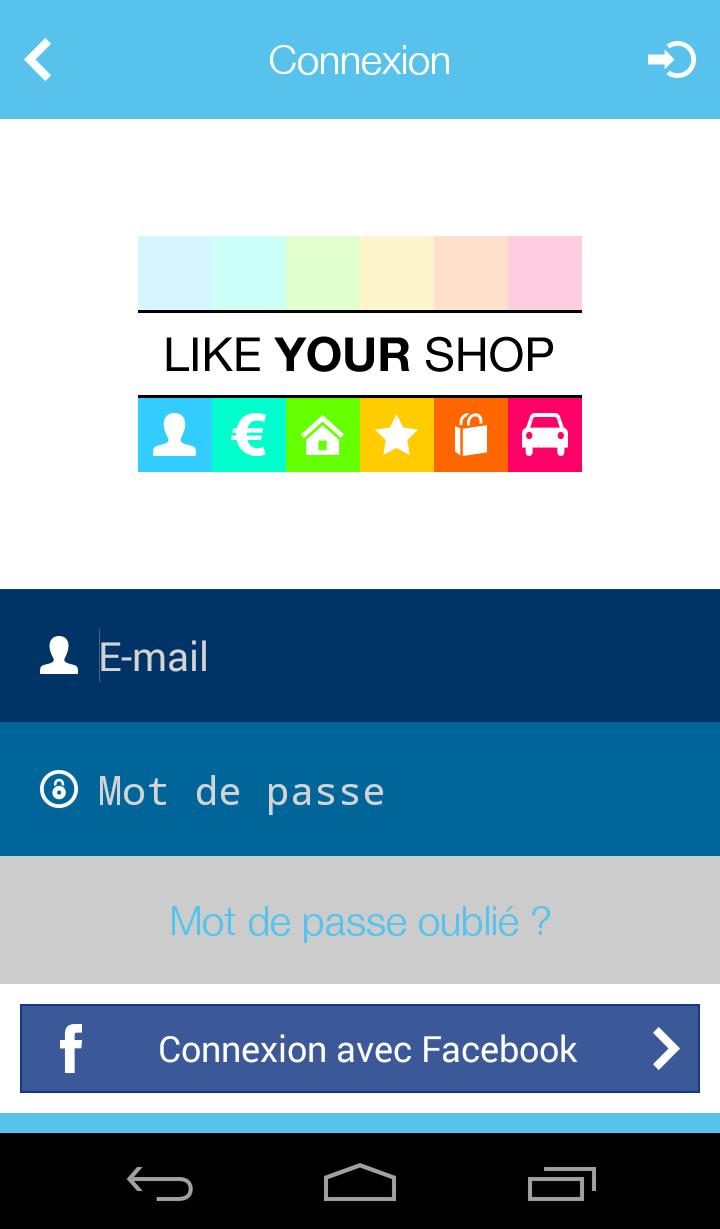Screen dimensions: 720x1229
Task: Tap the login arrow icon in the top right
Action: coord(672,58)
